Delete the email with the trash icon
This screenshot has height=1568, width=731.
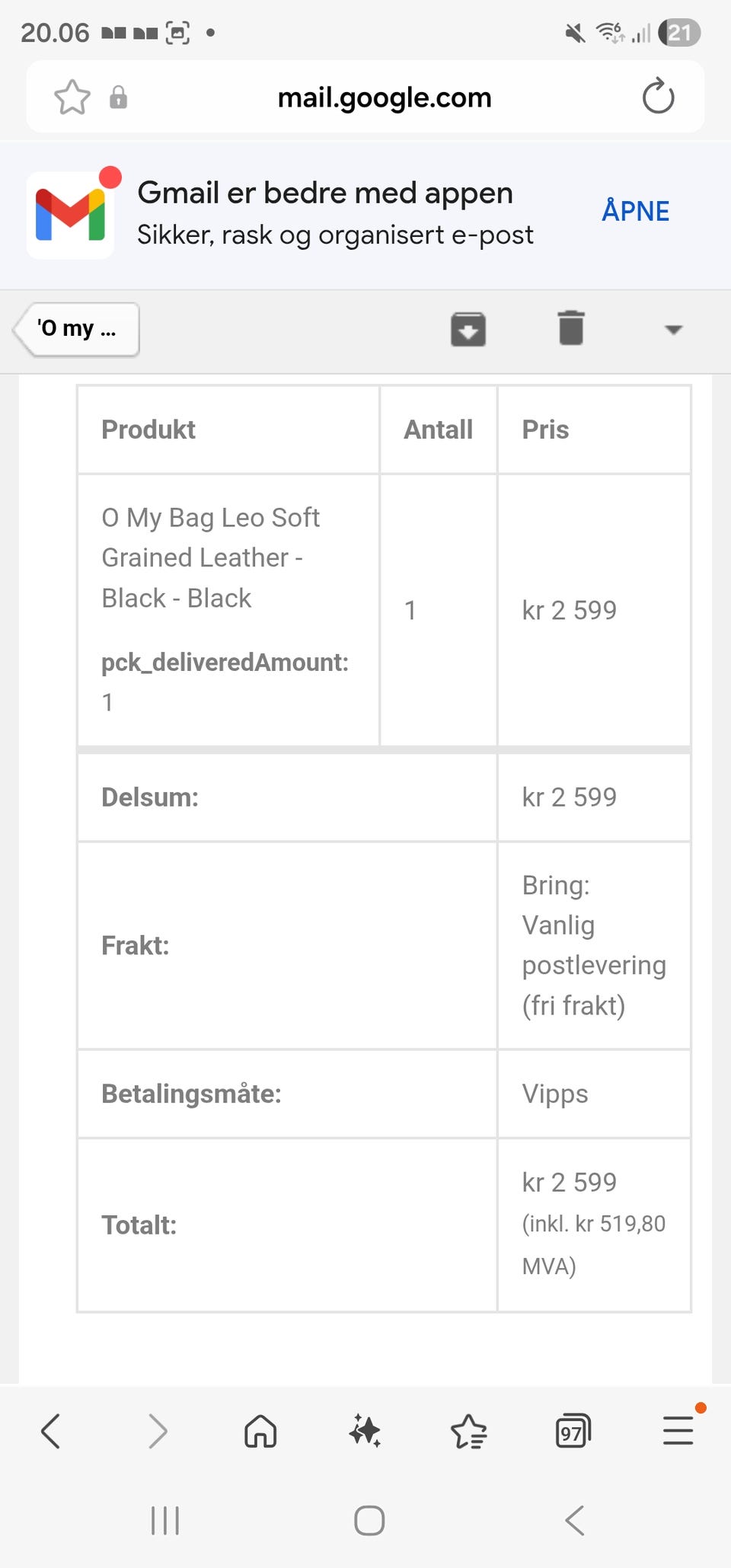(x=570, y=328)
